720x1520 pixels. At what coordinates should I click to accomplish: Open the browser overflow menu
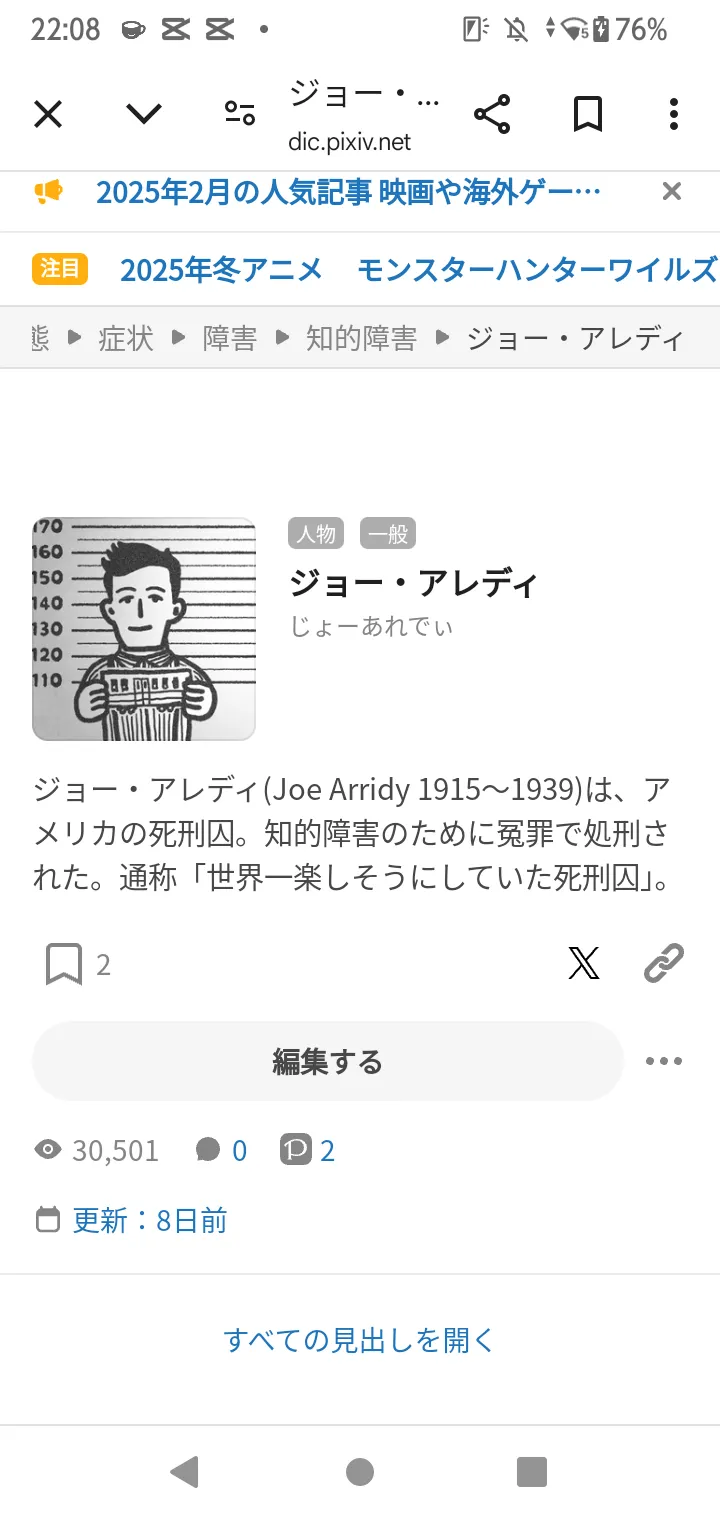(x=674, y=114)
